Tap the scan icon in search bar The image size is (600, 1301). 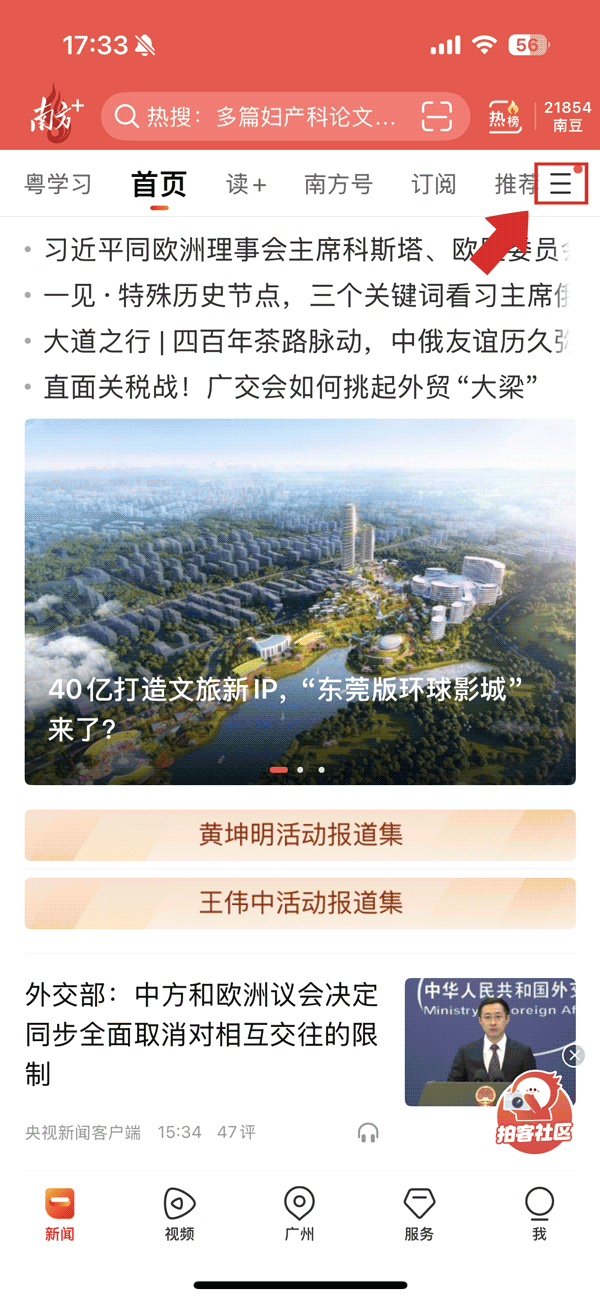point(437,117)
